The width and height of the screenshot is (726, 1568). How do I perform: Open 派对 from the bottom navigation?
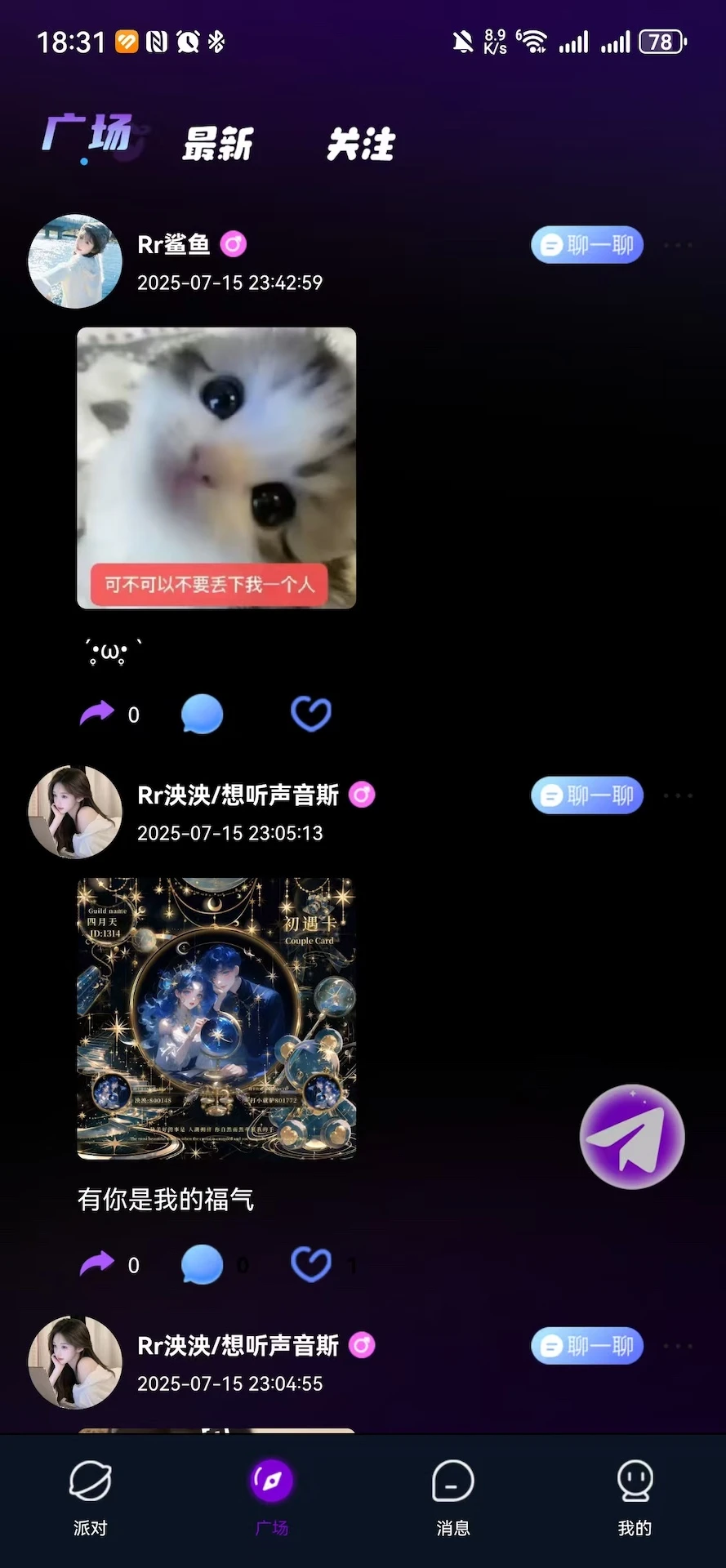point(88,1496)
